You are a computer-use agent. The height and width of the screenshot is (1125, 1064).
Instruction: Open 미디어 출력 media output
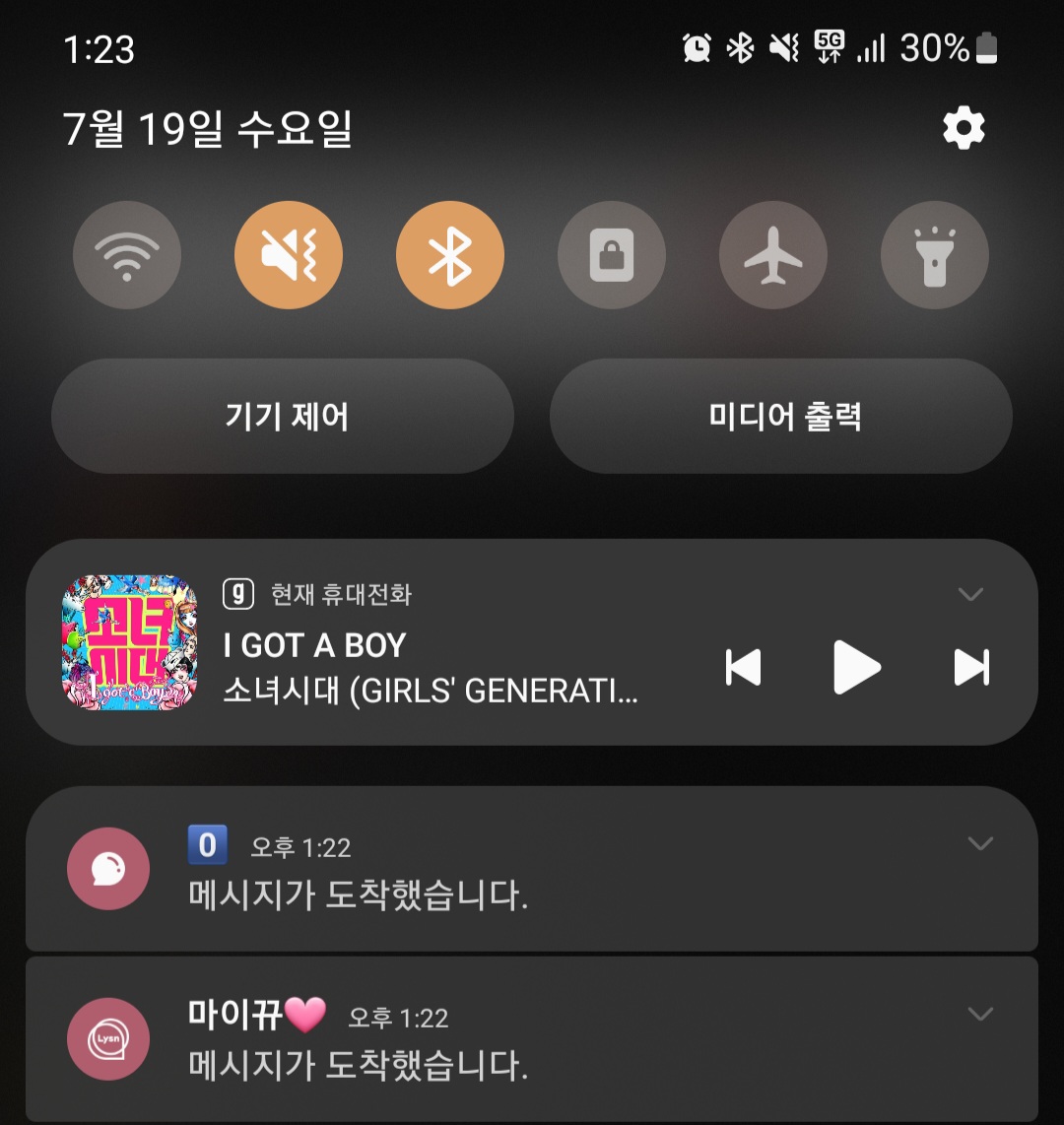click(781, 417)
